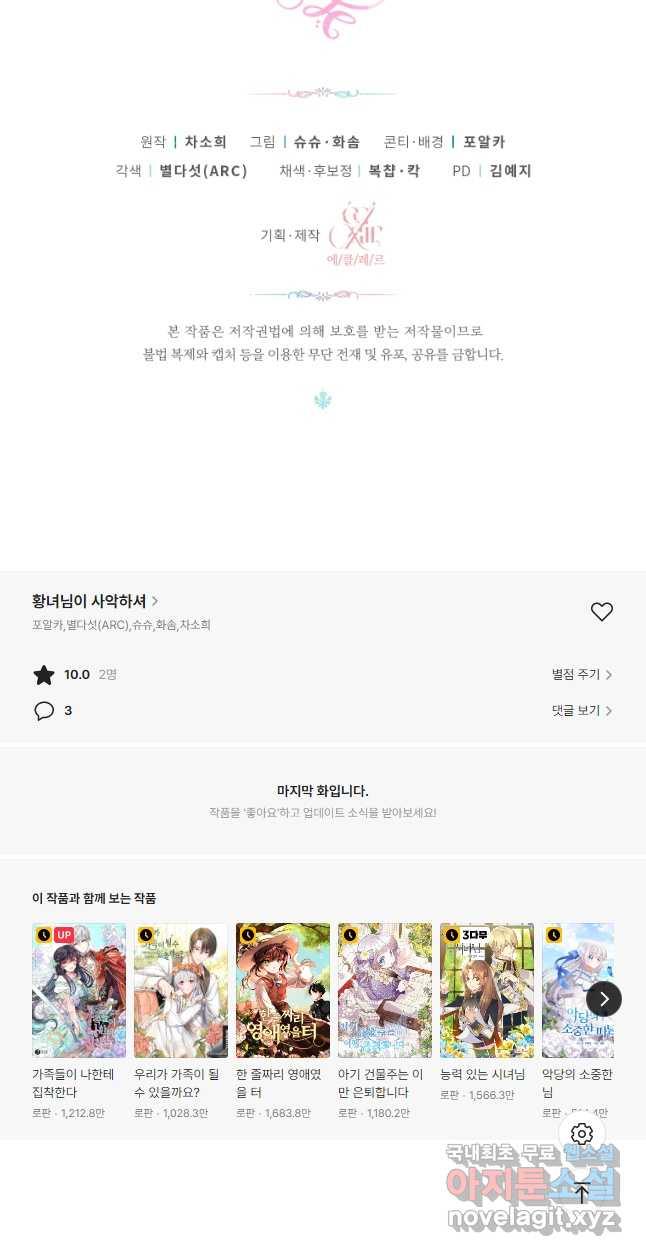The width and height of the screenshot is (646, 1256).
Task: Show next recommended comics with the arrow
Action: (x=604, y=999)
